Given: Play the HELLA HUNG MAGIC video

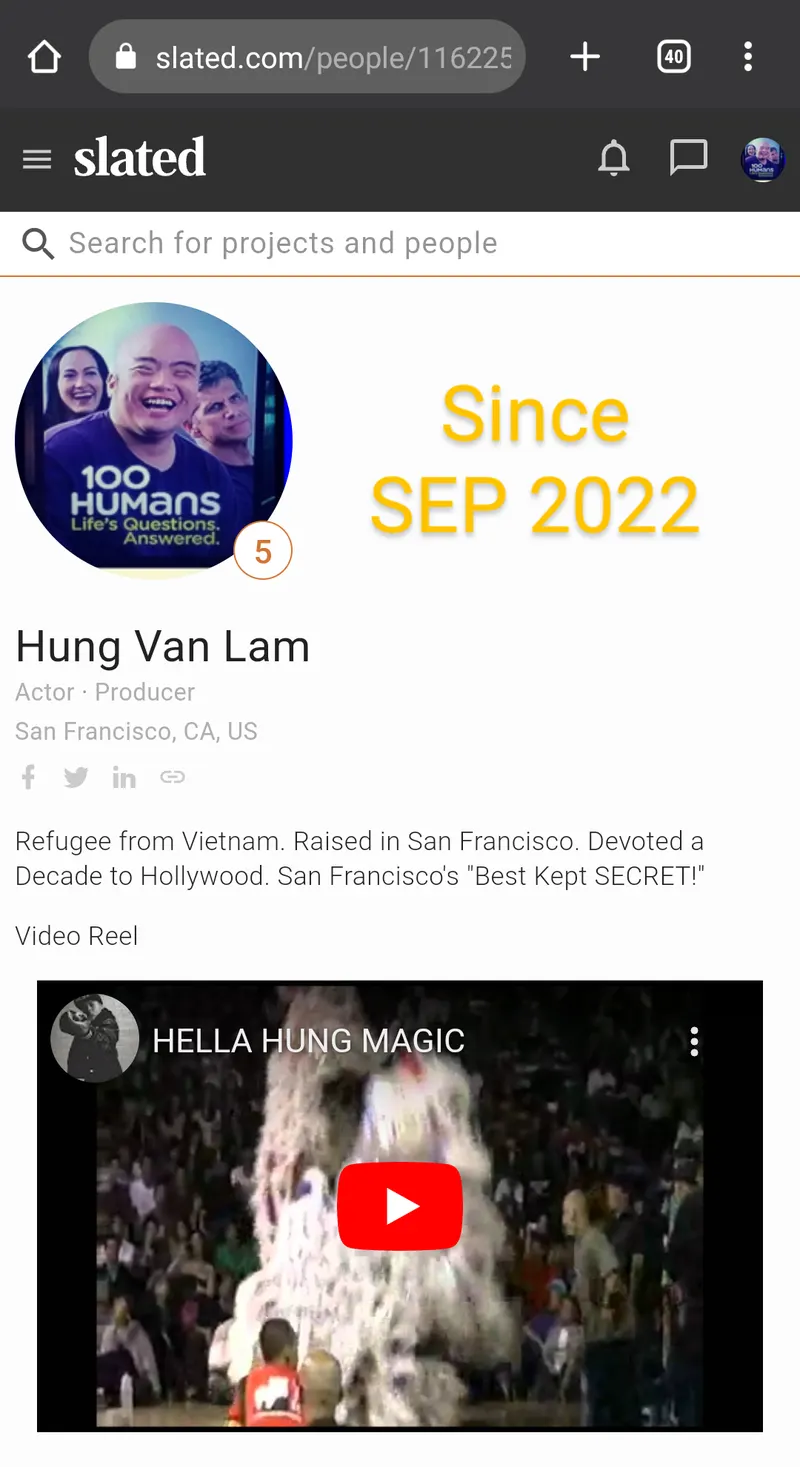Looking at the screenshot, I should tap(399, 1205).
